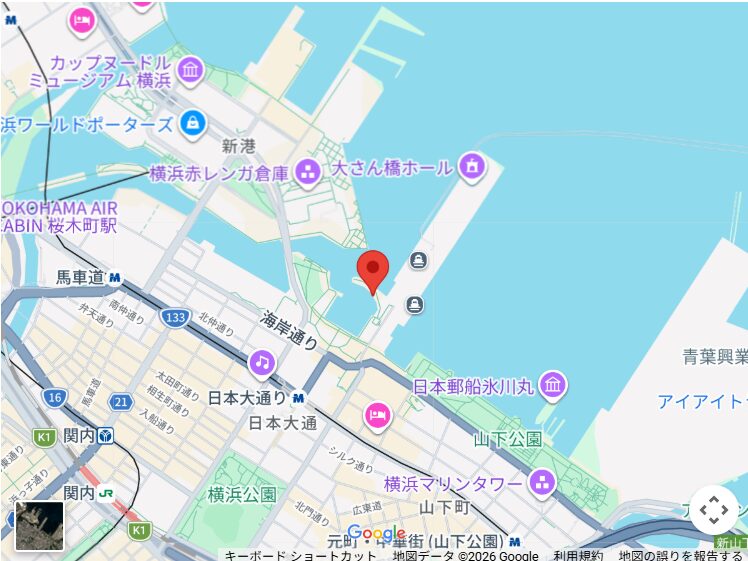Report a map error via 地図の誤りを報告する
This screenshot has height=561, width=748.
click(x=680, y=555)
